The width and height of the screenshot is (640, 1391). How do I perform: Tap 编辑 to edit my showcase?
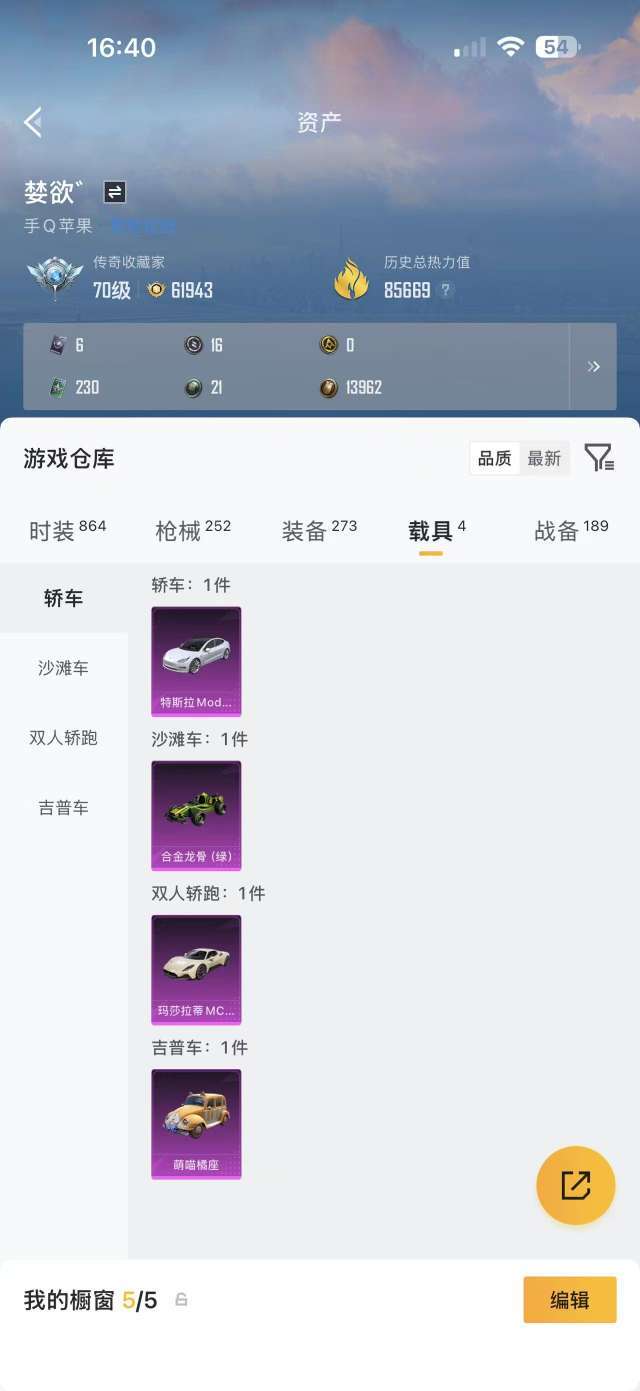pyautogui.click(x=570, y=1300)
